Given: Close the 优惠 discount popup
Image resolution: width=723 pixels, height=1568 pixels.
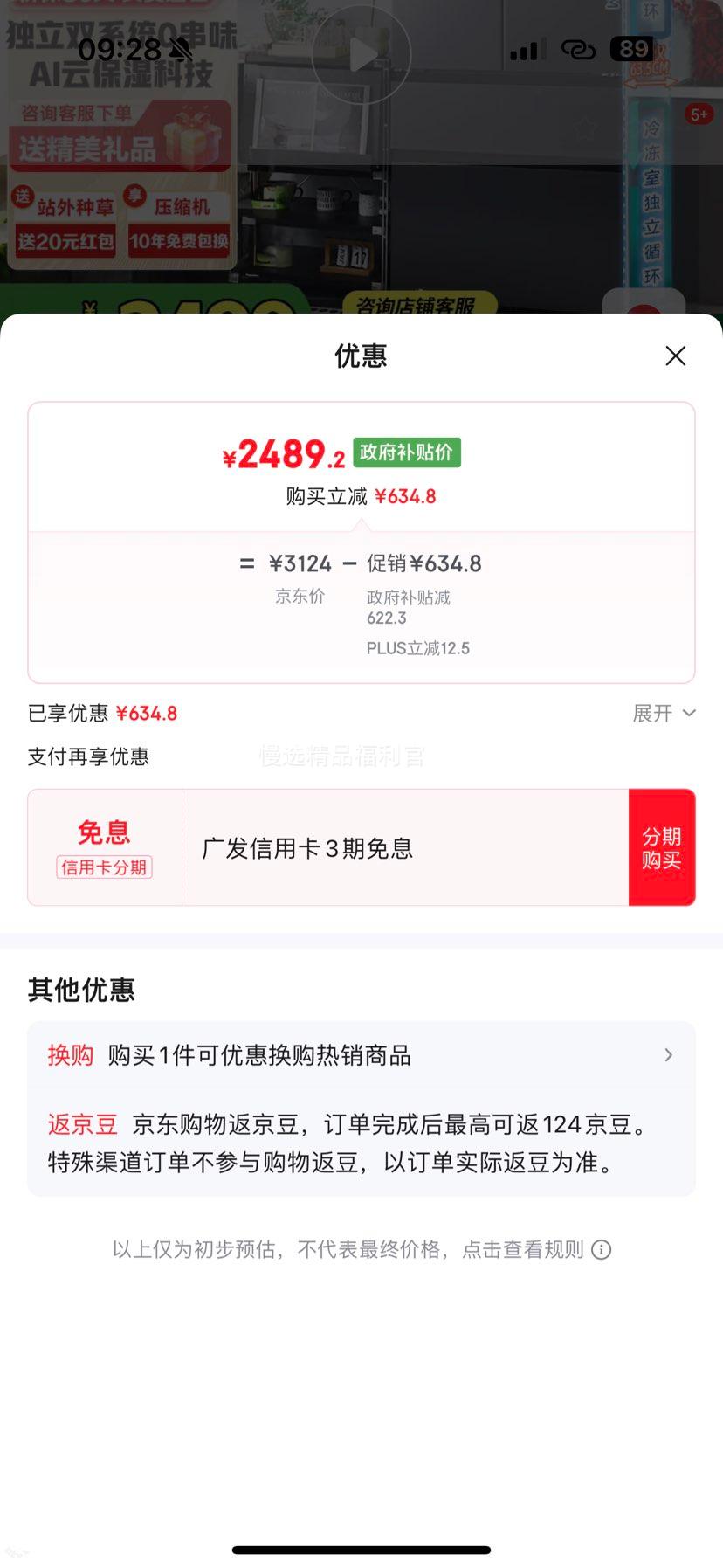Looking at the screenshot, I should [675, 356].
